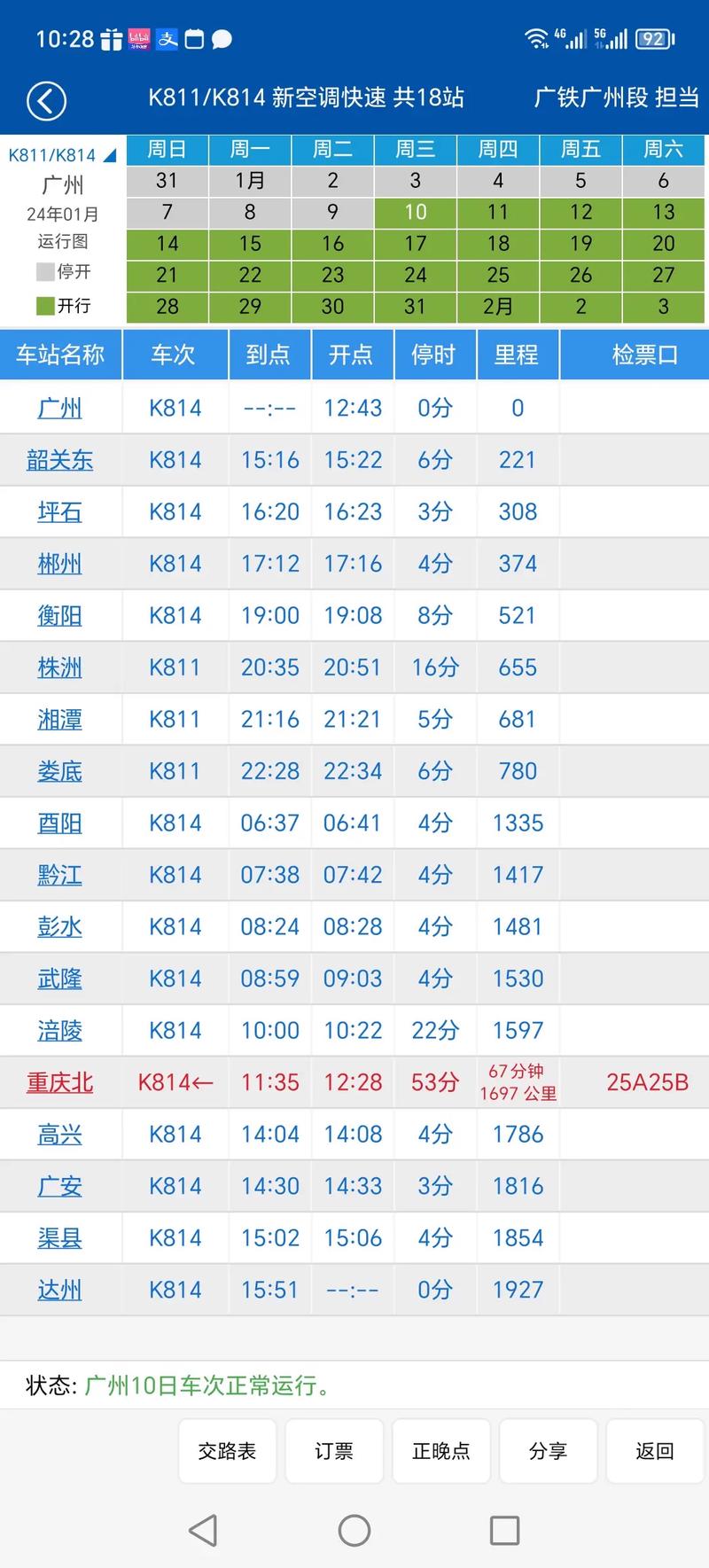
Task: Open recent apps with the square navigation icon
Action: click(505, 1529)
